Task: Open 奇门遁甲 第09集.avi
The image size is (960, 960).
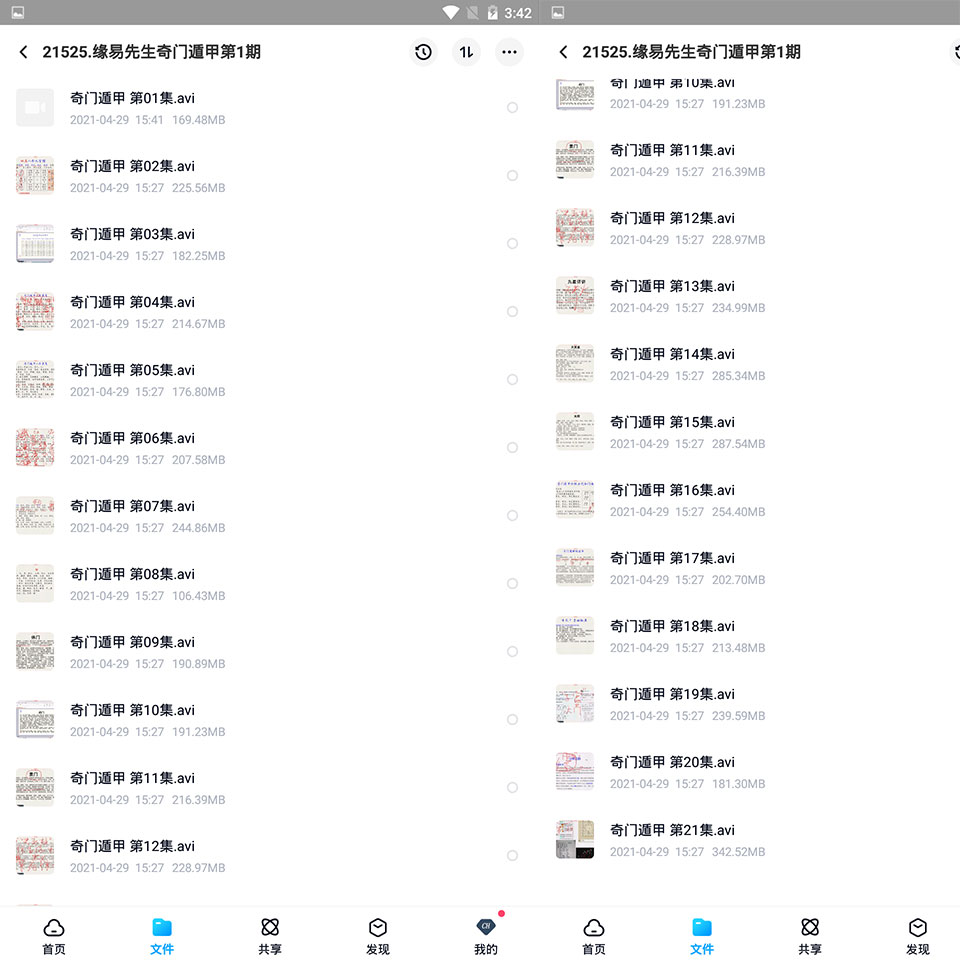Action: click(x=132, y=642)
